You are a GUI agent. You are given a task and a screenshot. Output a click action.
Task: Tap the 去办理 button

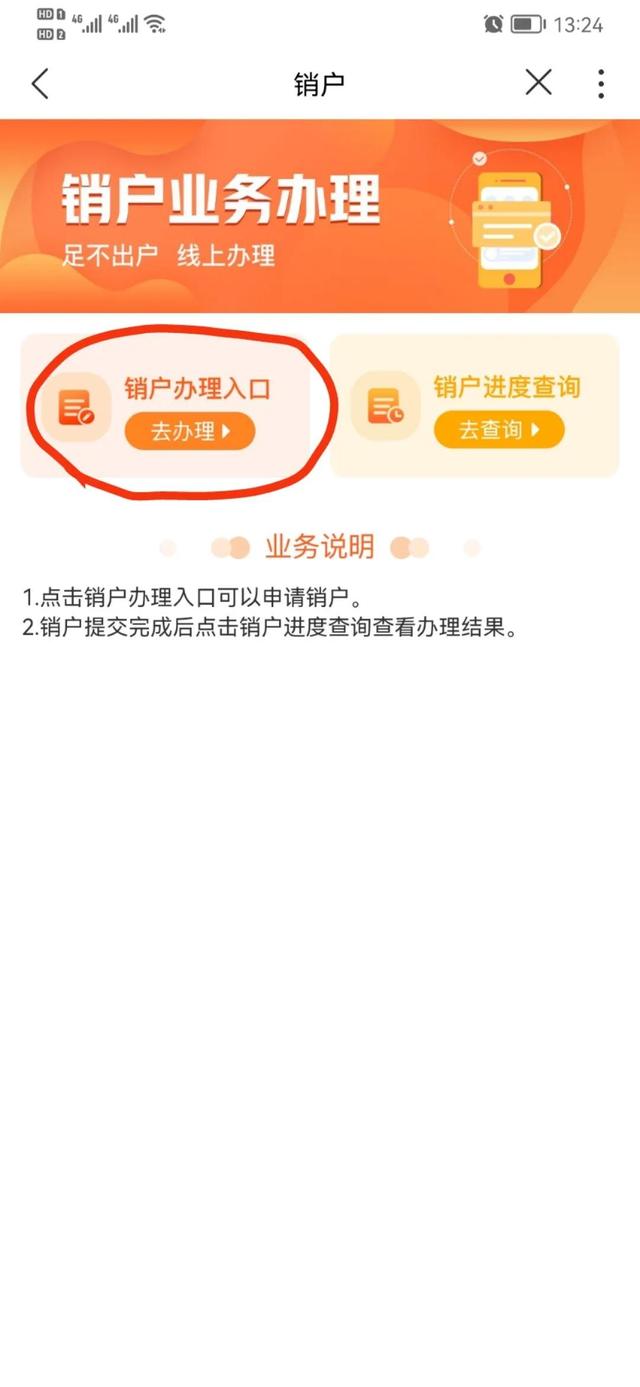(190, 431)
